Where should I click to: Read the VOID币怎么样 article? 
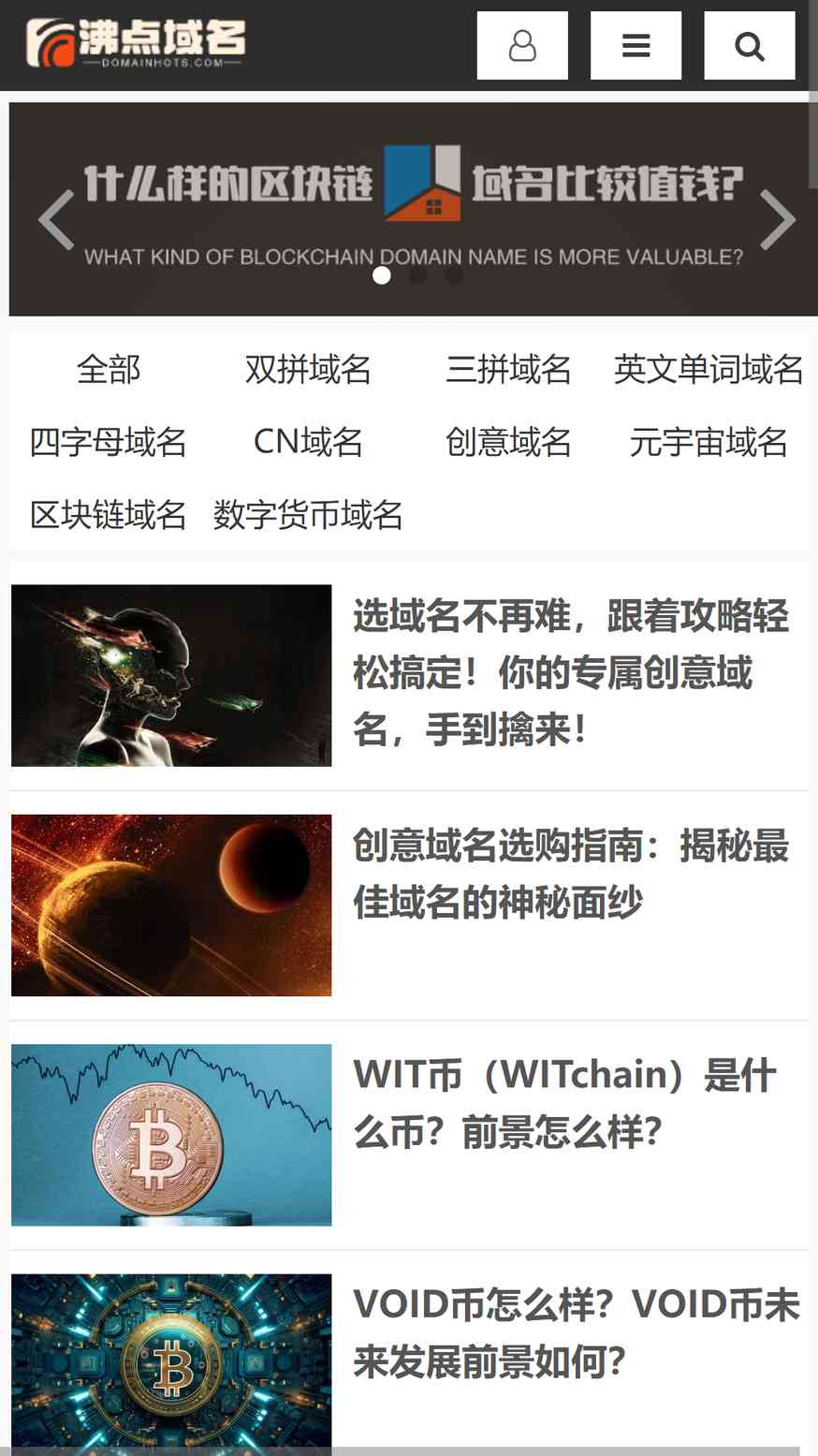(576, 1332)
